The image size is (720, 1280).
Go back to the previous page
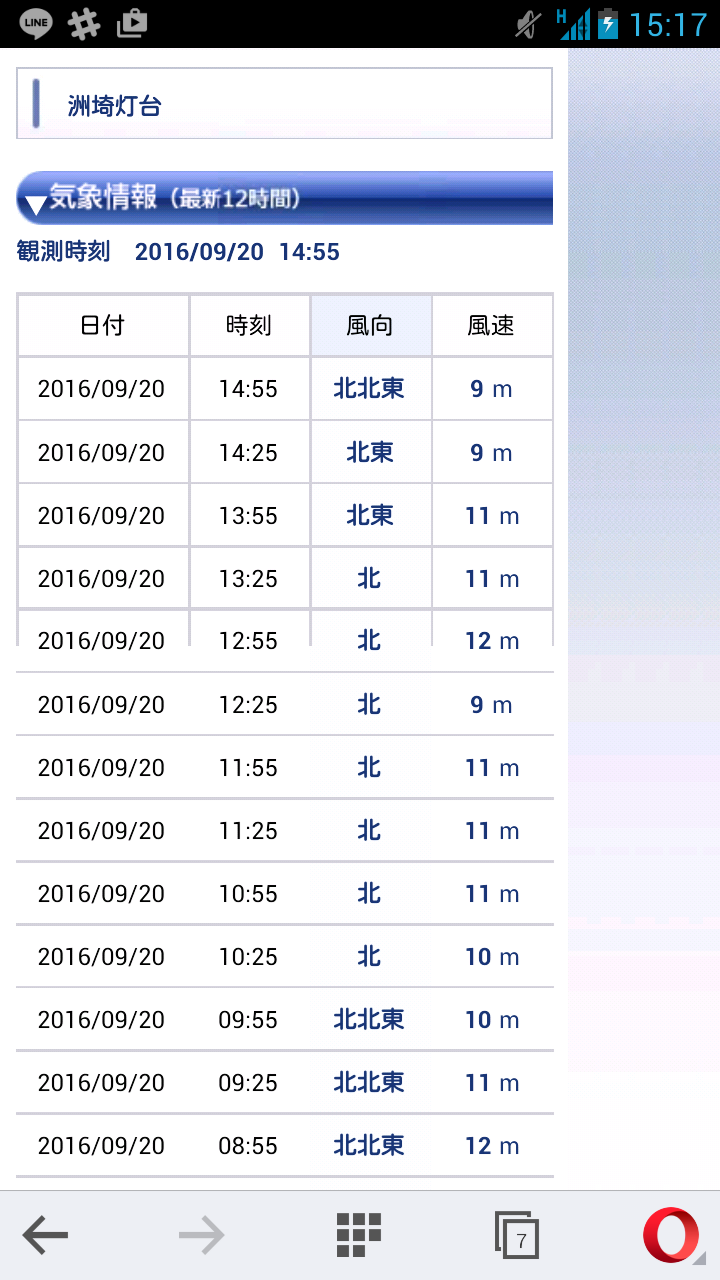[45, 1236]
